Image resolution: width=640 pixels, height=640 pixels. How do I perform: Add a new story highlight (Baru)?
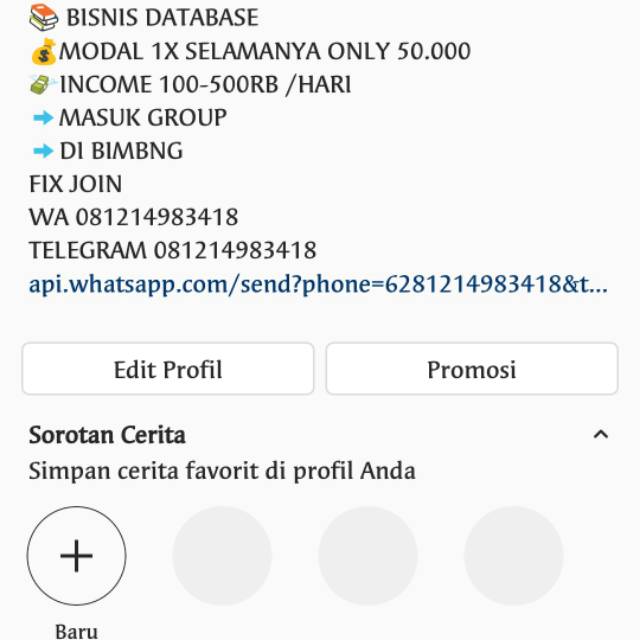pos(77,556)
